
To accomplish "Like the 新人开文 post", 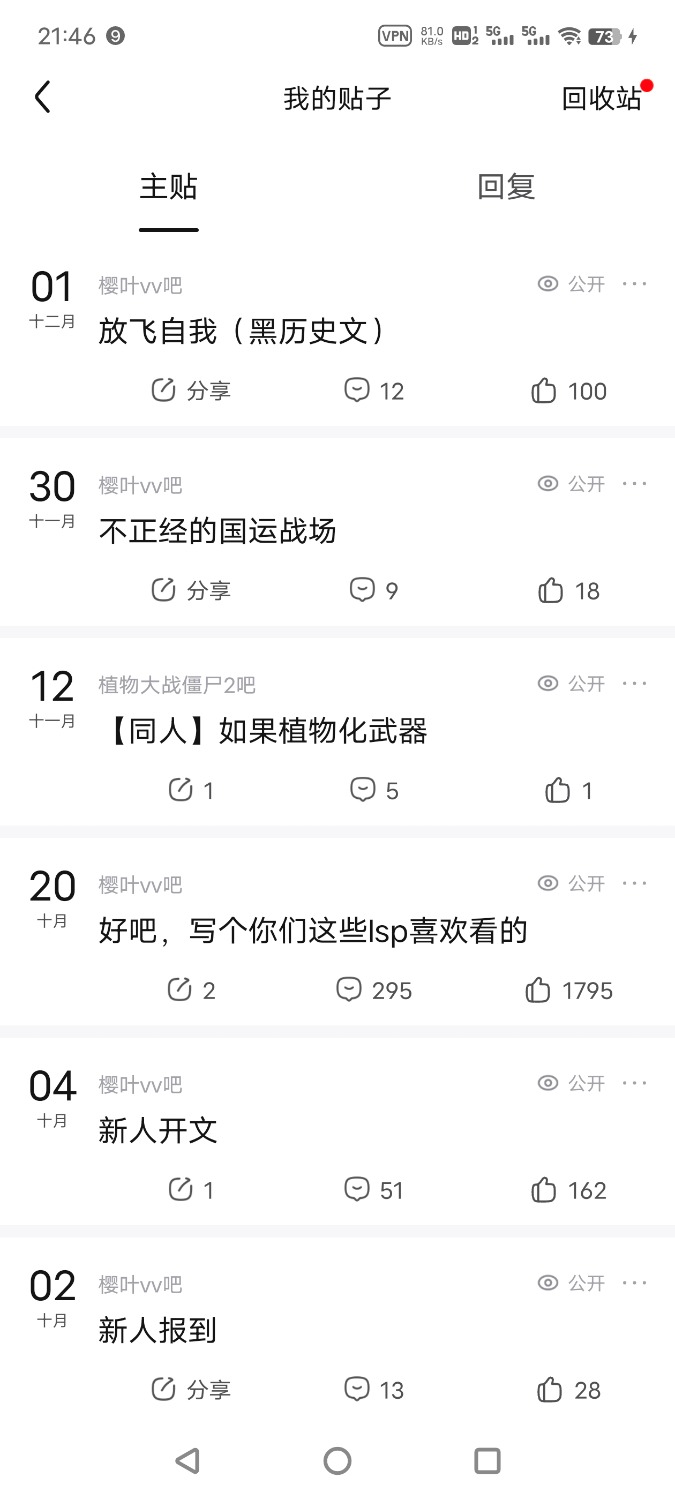I will click(x=569, y=1190).
